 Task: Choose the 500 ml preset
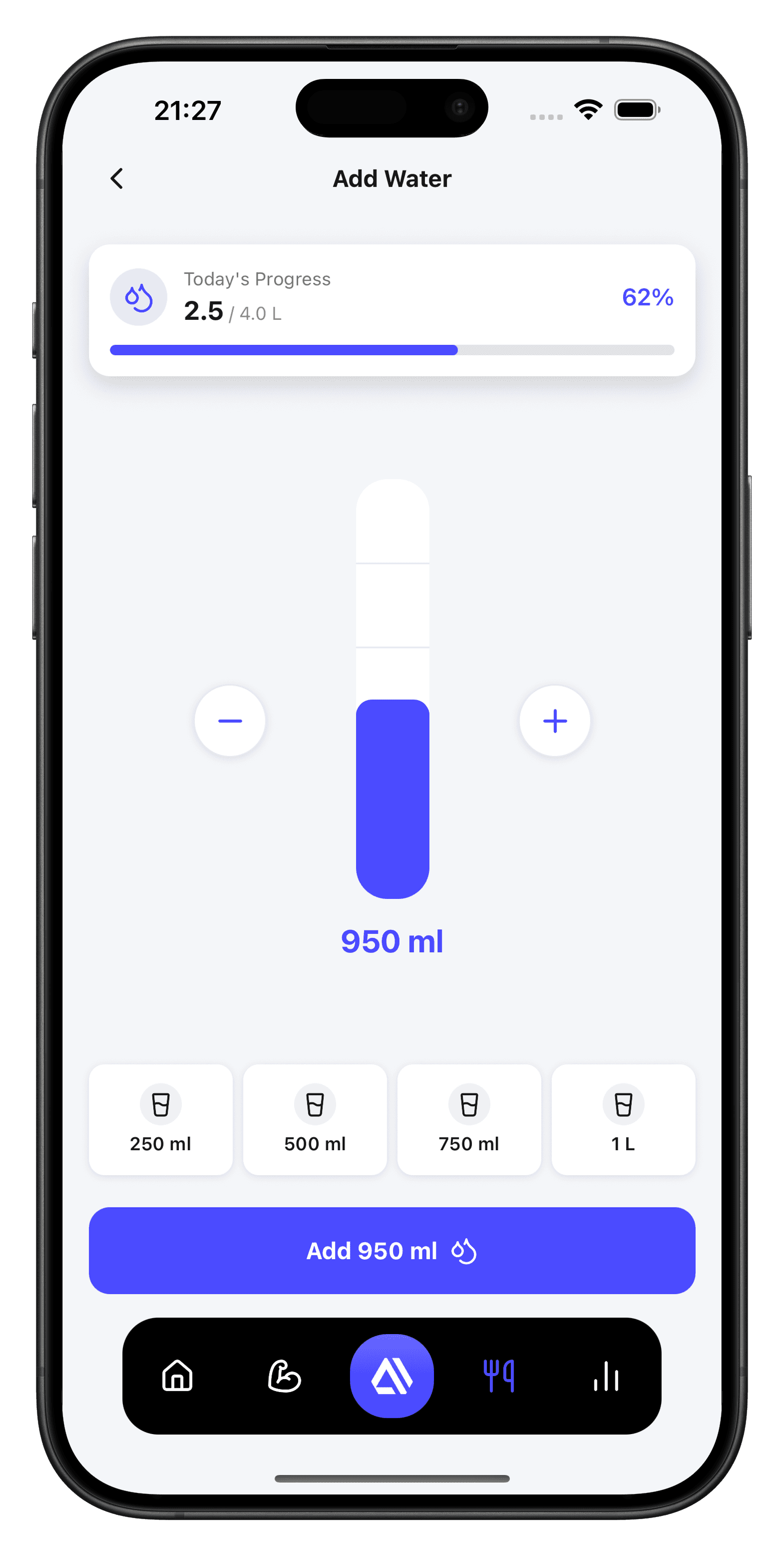tap(315, 1119)
